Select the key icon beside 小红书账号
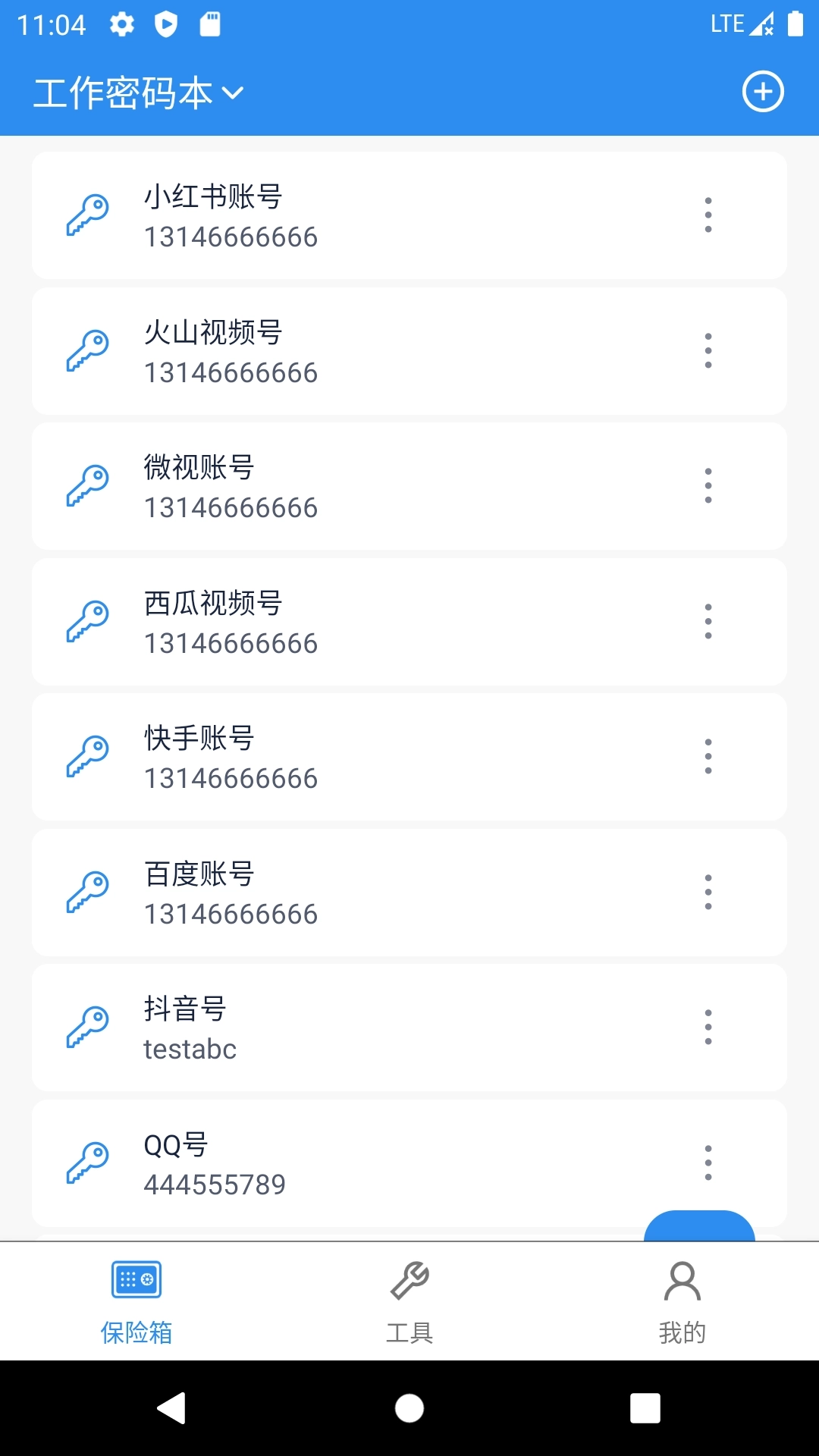 [89, 216]
